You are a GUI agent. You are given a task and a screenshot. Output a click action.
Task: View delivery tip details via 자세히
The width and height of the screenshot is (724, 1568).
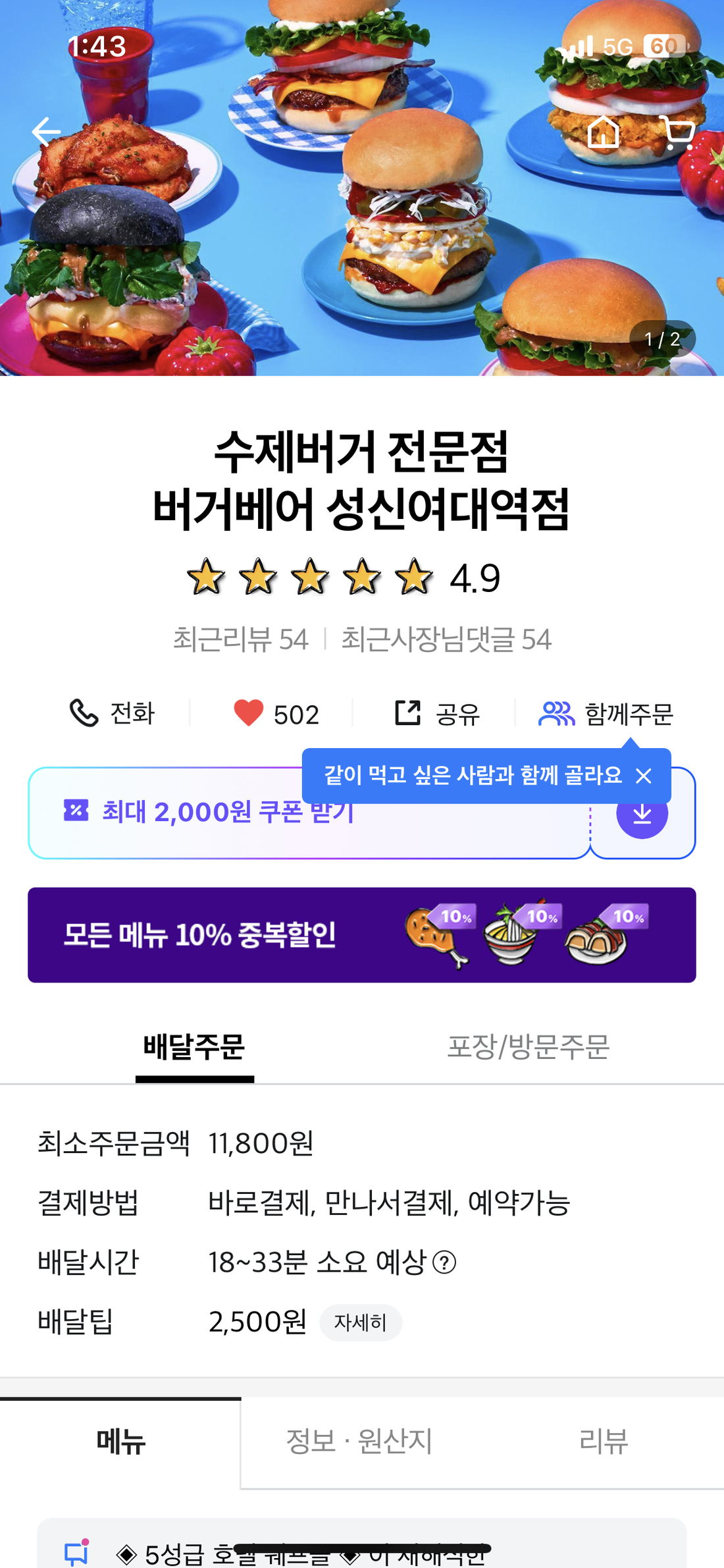pos(360,1322)
